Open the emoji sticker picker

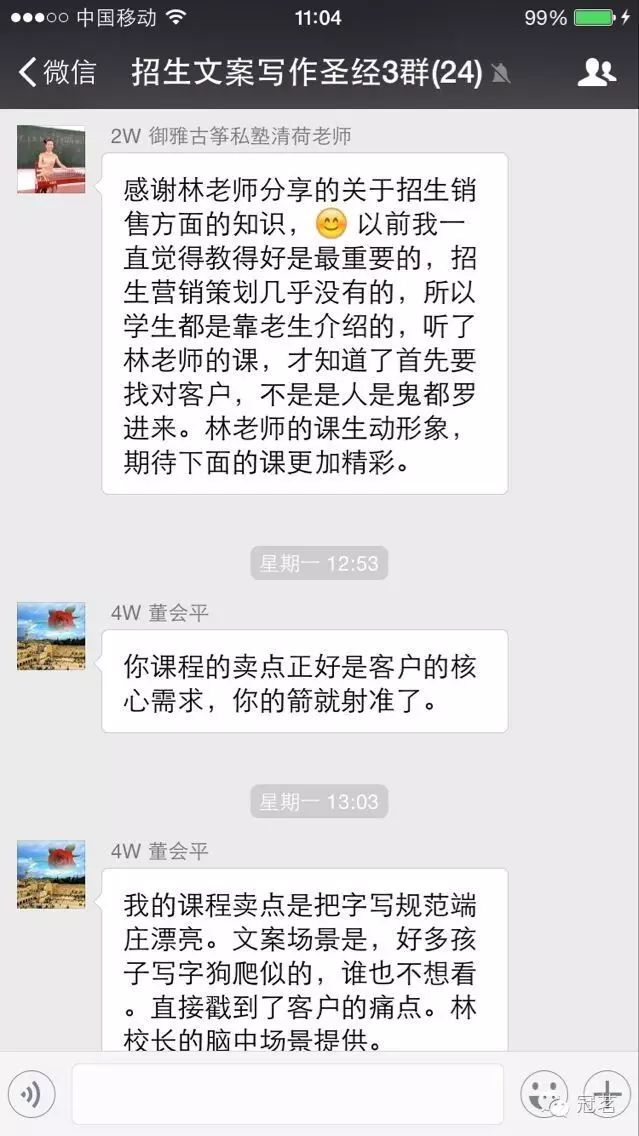click(545, 1093)
